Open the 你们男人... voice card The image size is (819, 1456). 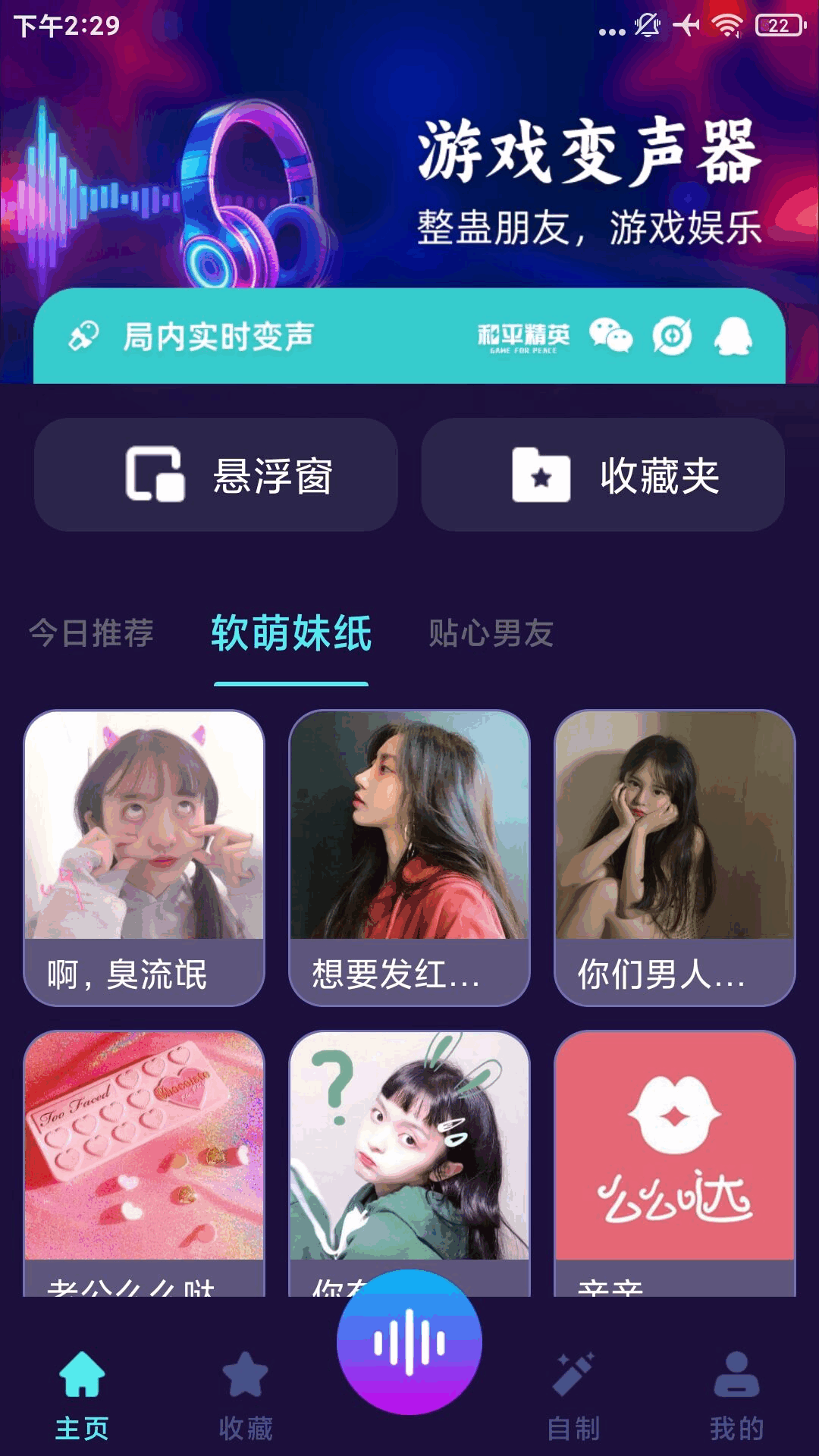(x=675, y=857)
